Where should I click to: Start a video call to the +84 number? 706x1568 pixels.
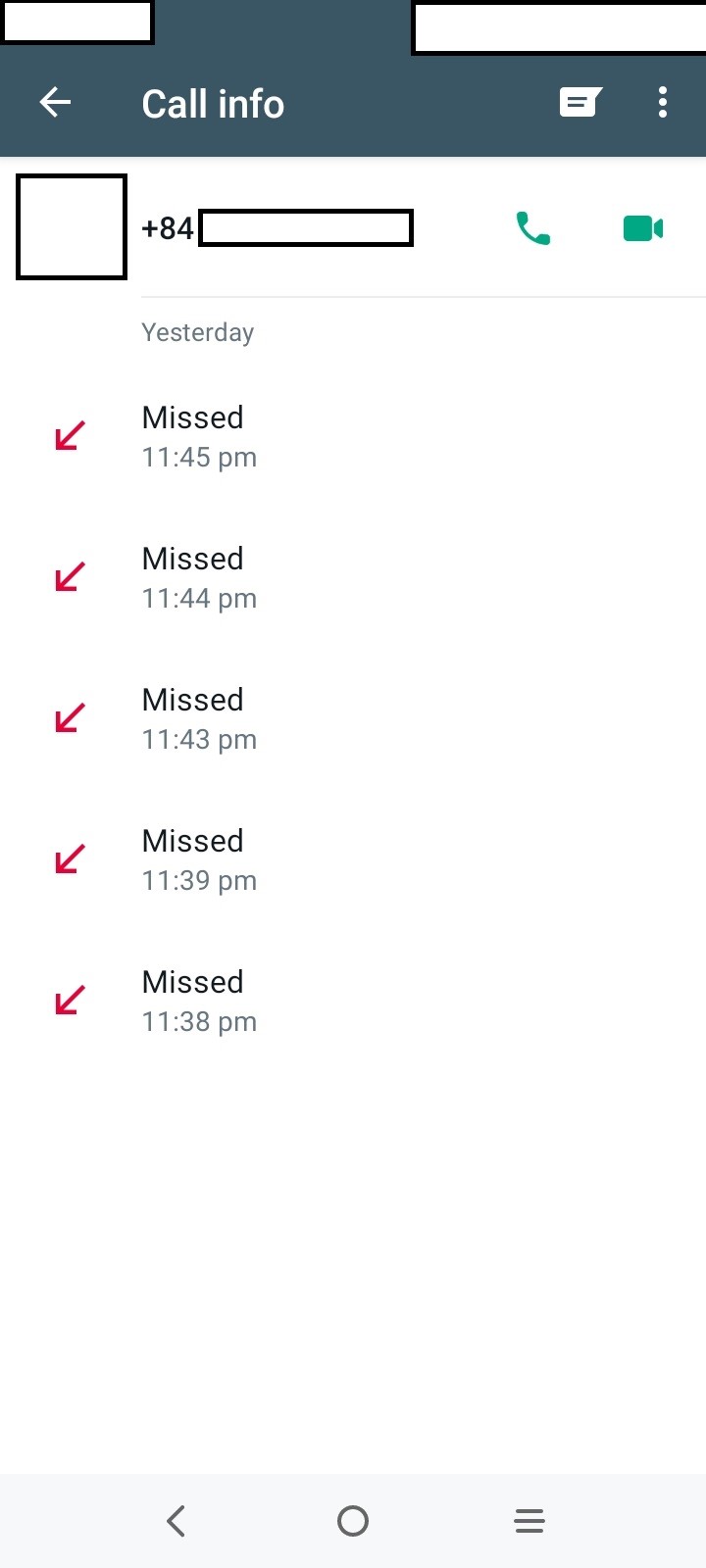(643, 228)
